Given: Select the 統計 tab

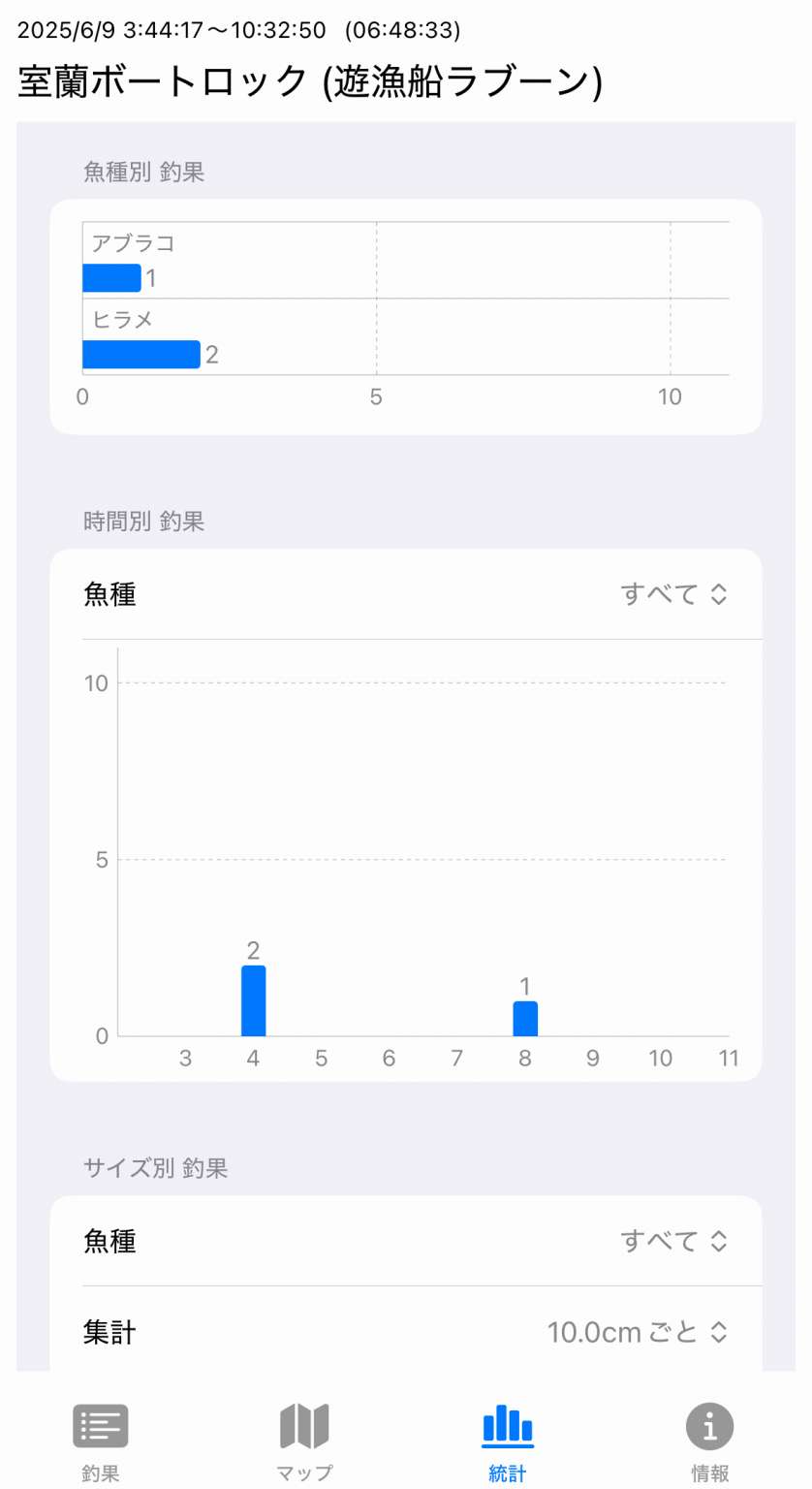Looking at the screenshot, I should (x=507, y=1441).
